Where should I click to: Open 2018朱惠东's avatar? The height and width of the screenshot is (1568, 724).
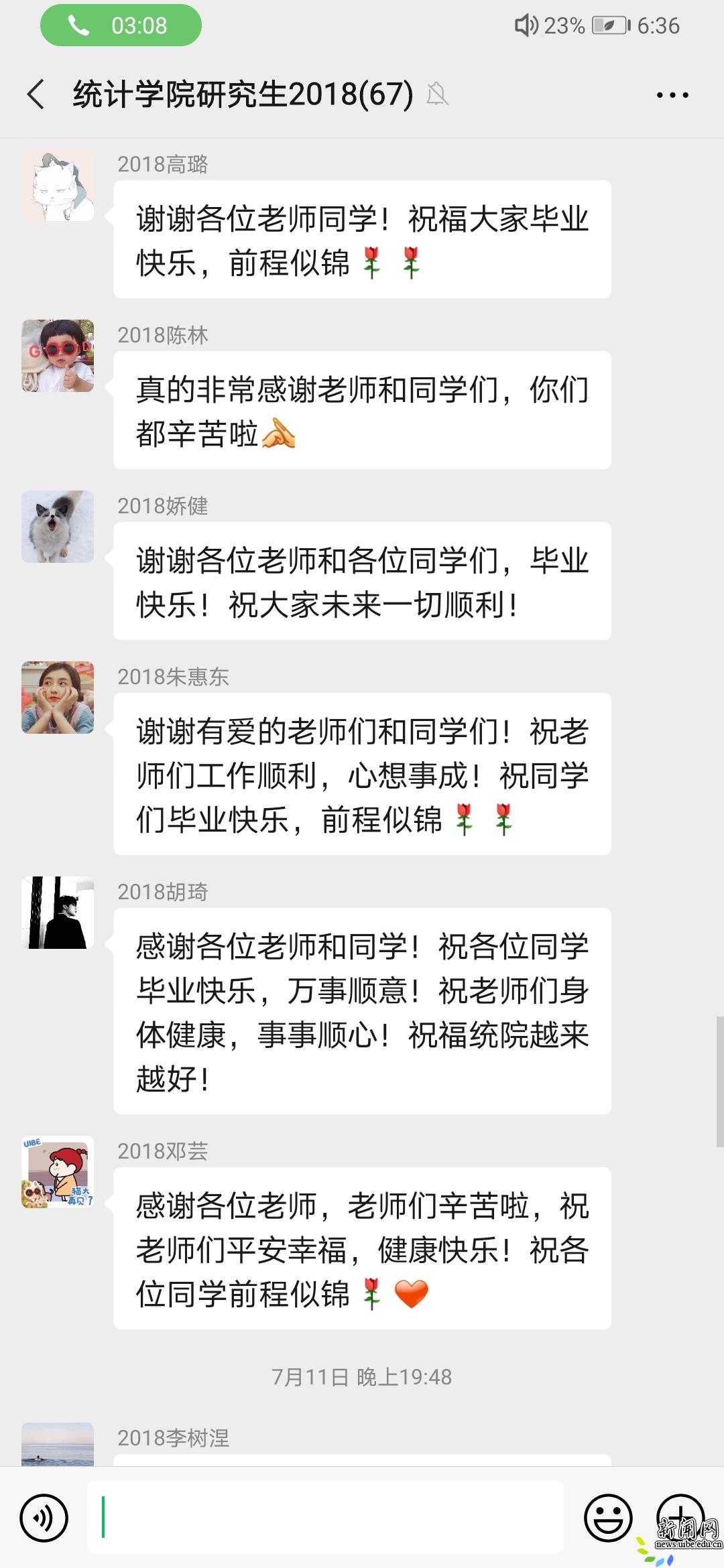(x=58, y=698)
